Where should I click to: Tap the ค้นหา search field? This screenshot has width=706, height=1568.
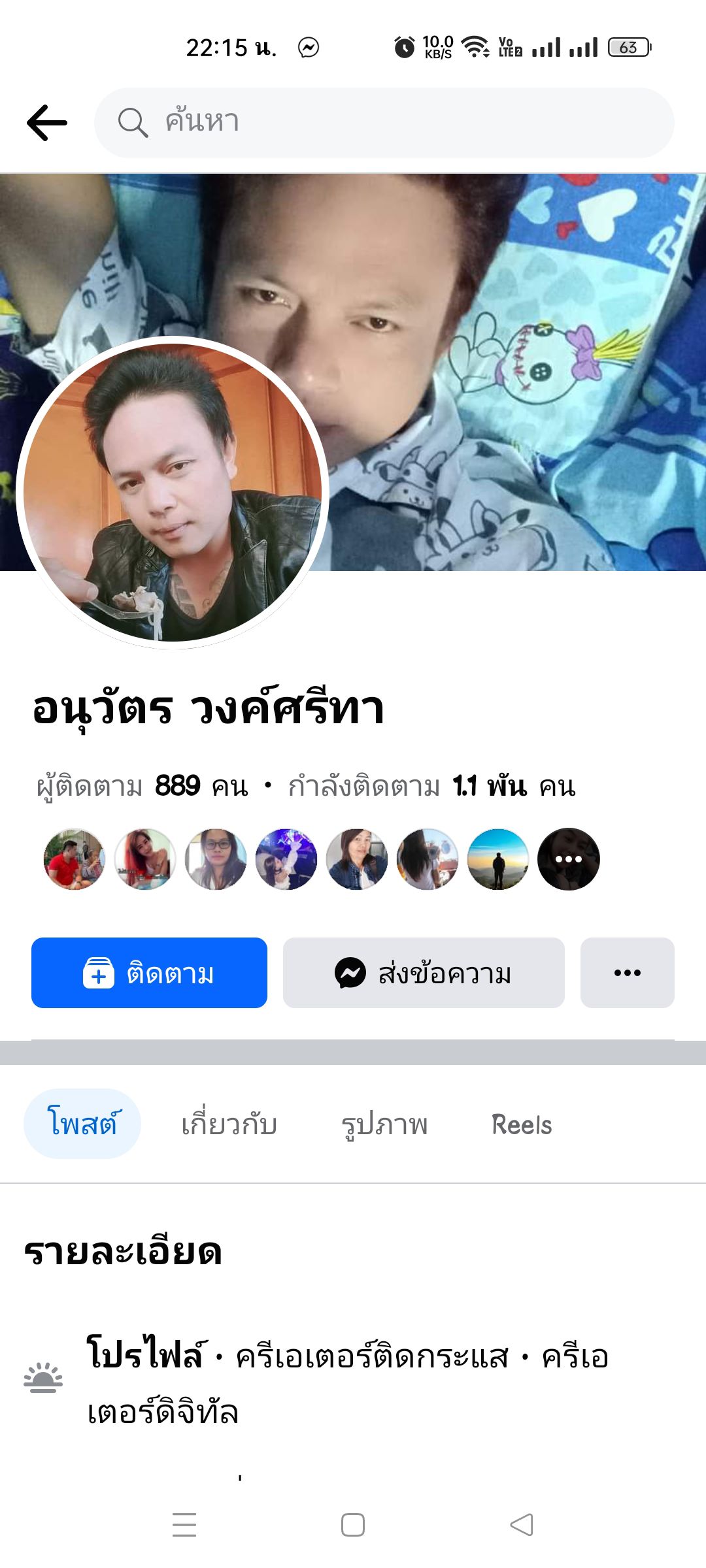pos(384,123)
